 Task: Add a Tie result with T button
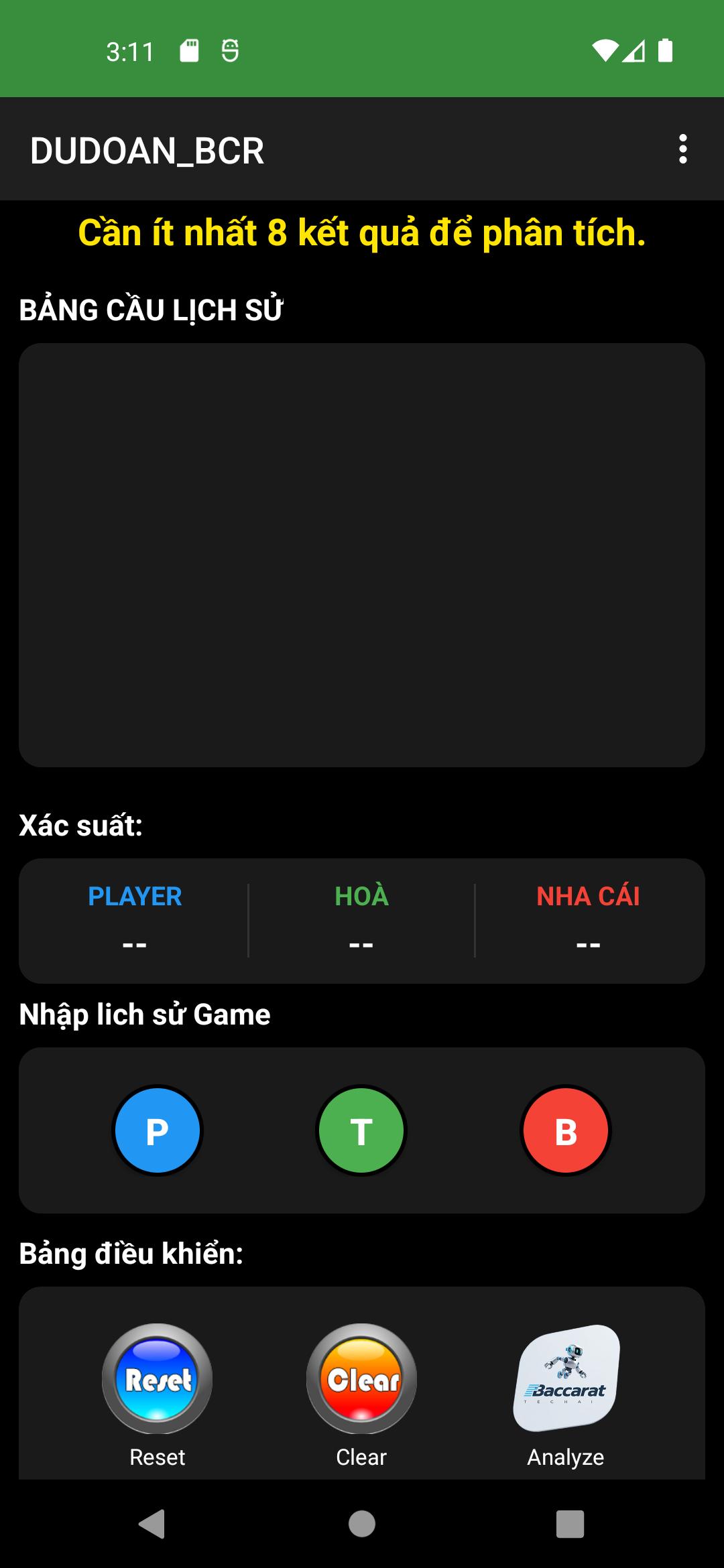[x=361, y=1130]
